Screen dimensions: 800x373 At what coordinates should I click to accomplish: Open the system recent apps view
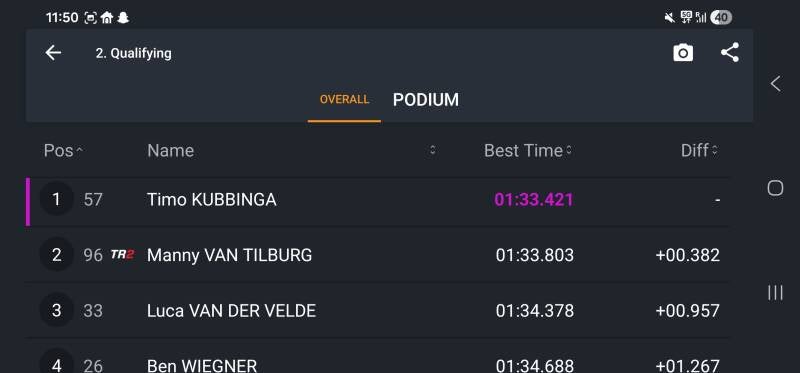[x=775, y=293]
